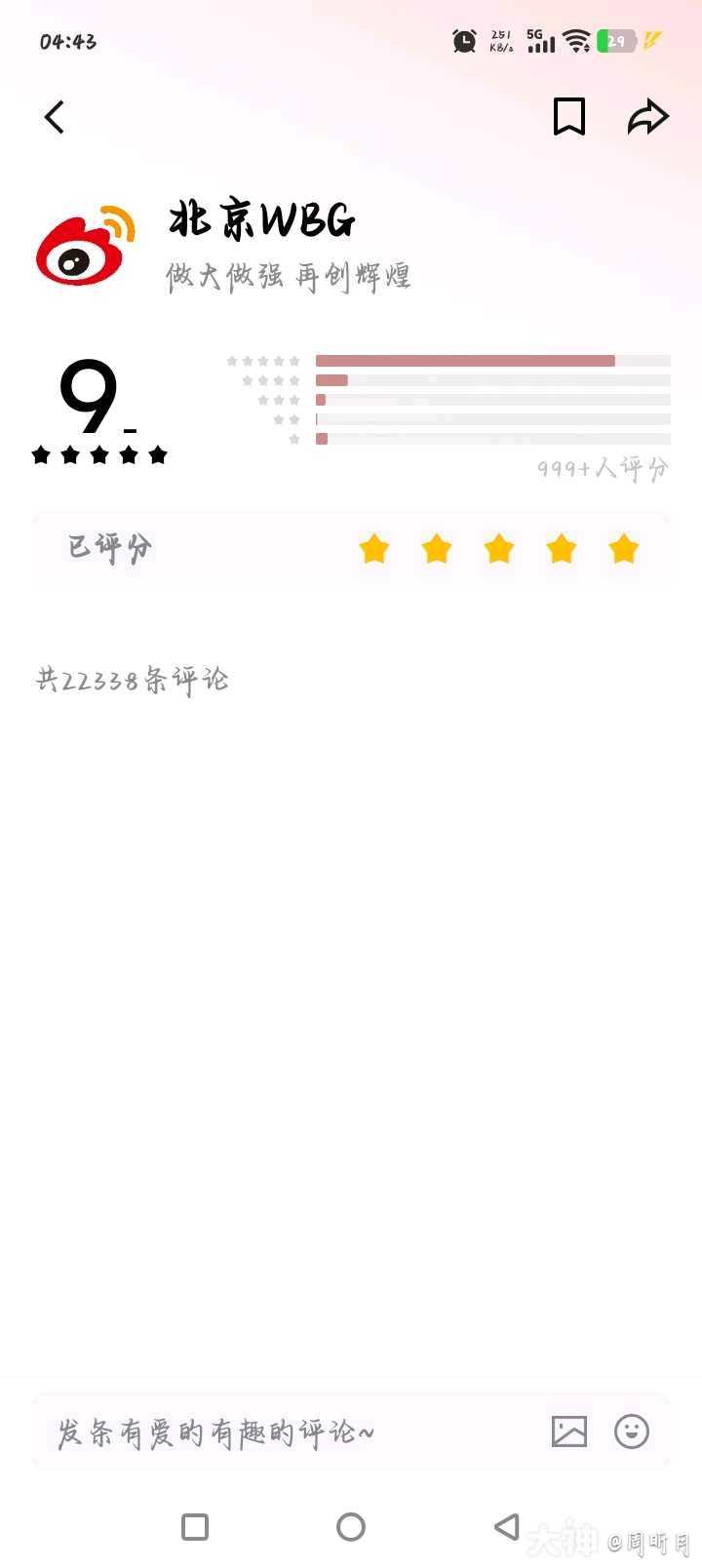Return to the home screen
Image resolution: width=702 pixels, height=1568 pixels.
pyautogui.click(x=351, y=1527)
